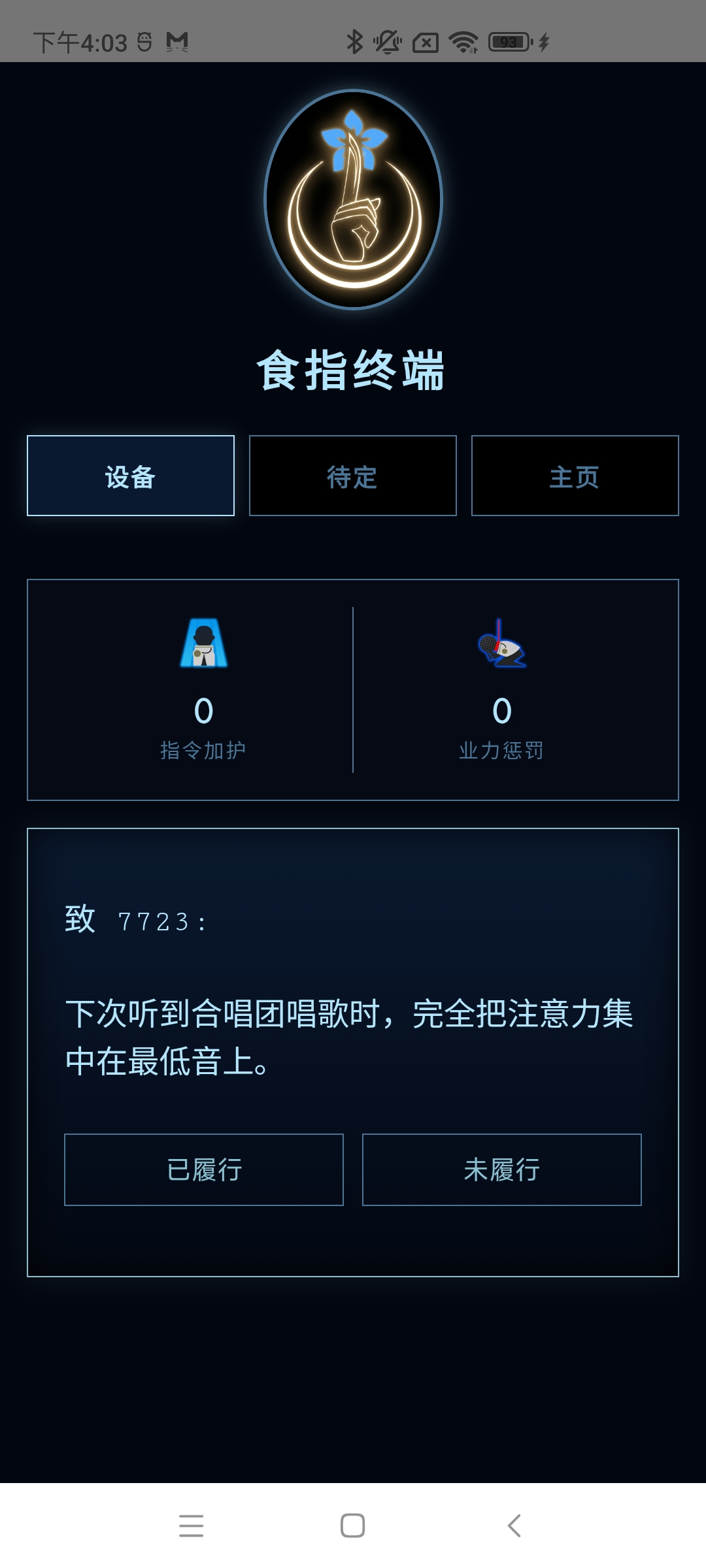This screenshot has width=706, height=1568.
Task: Tap the 已履行 button
Action: pos(203,1170)
